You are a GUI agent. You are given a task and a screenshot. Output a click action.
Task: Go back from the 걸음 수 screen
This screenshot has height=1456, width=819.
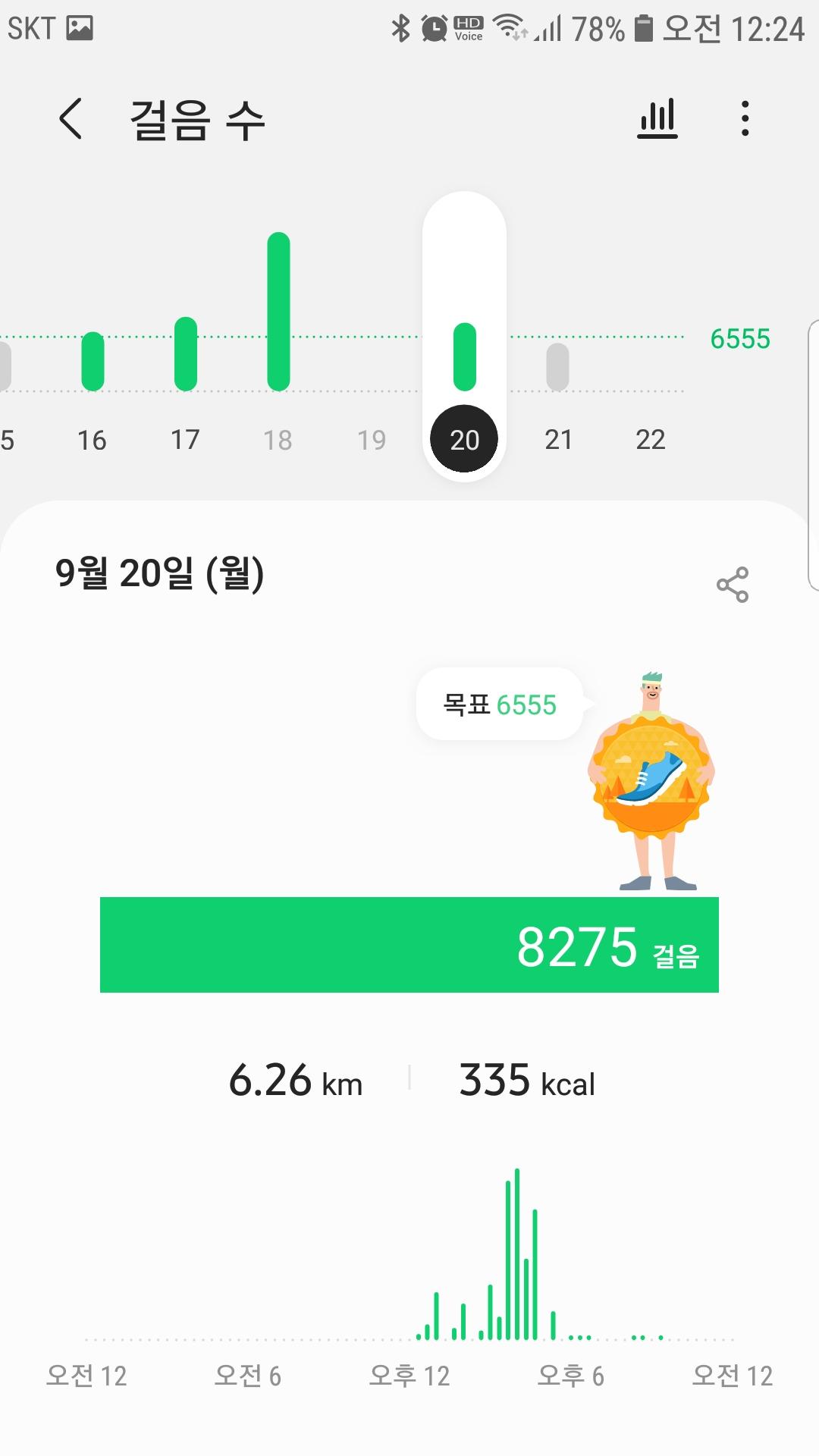pos(71,119)
